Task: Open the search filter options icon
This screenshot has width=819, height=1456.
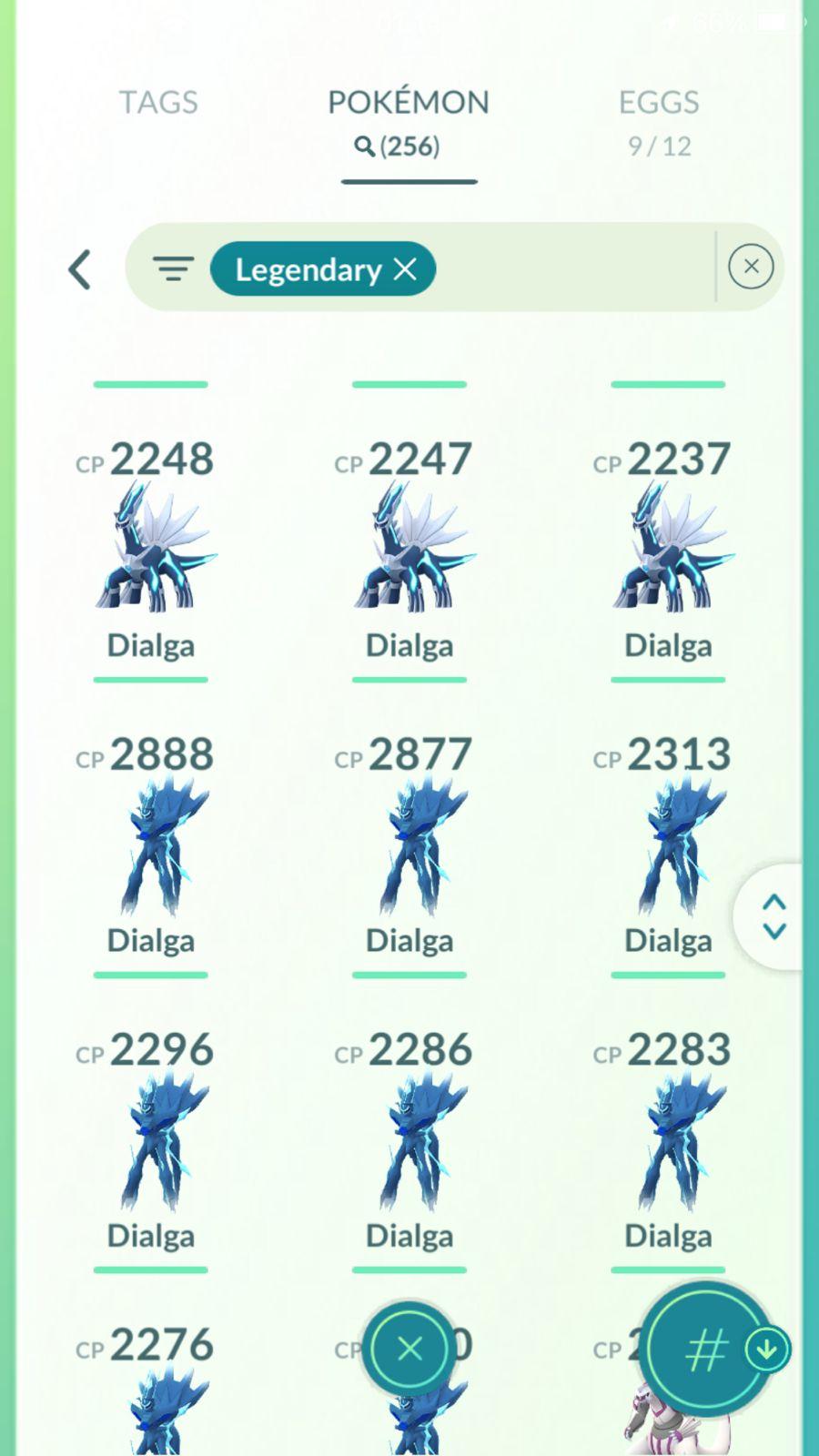Action: (x=173, y=268)
